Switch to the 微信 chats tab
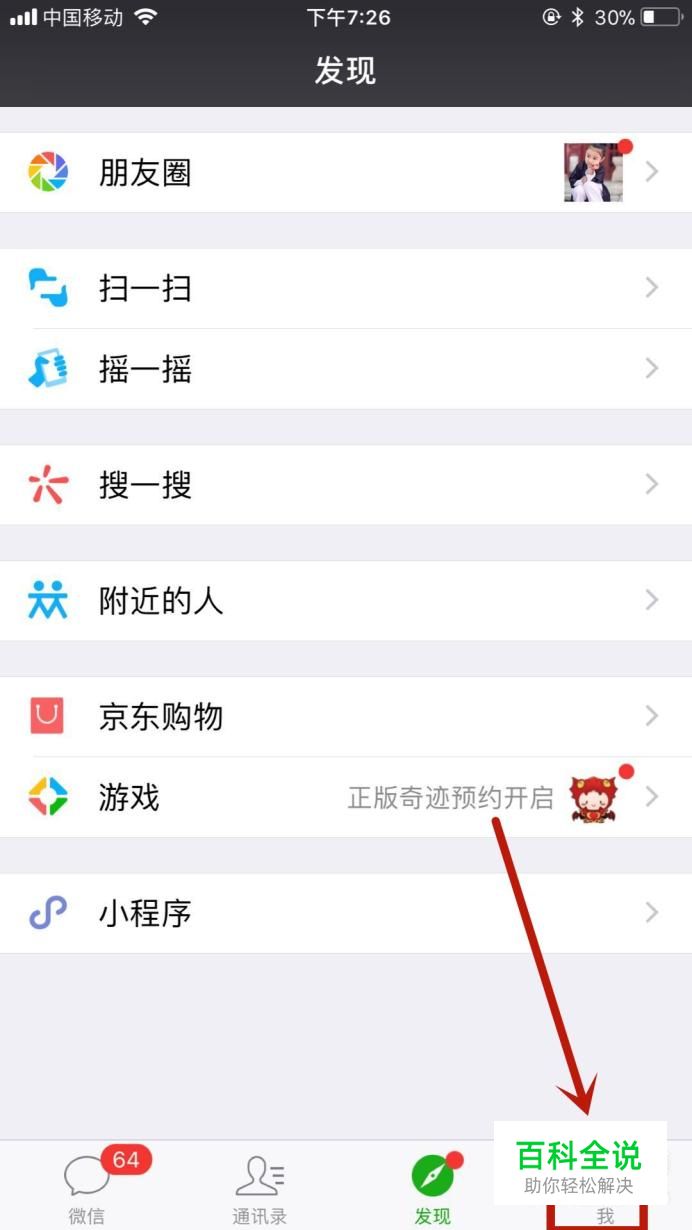Screen dimensions: 692x1230 tap(87, 1188)
